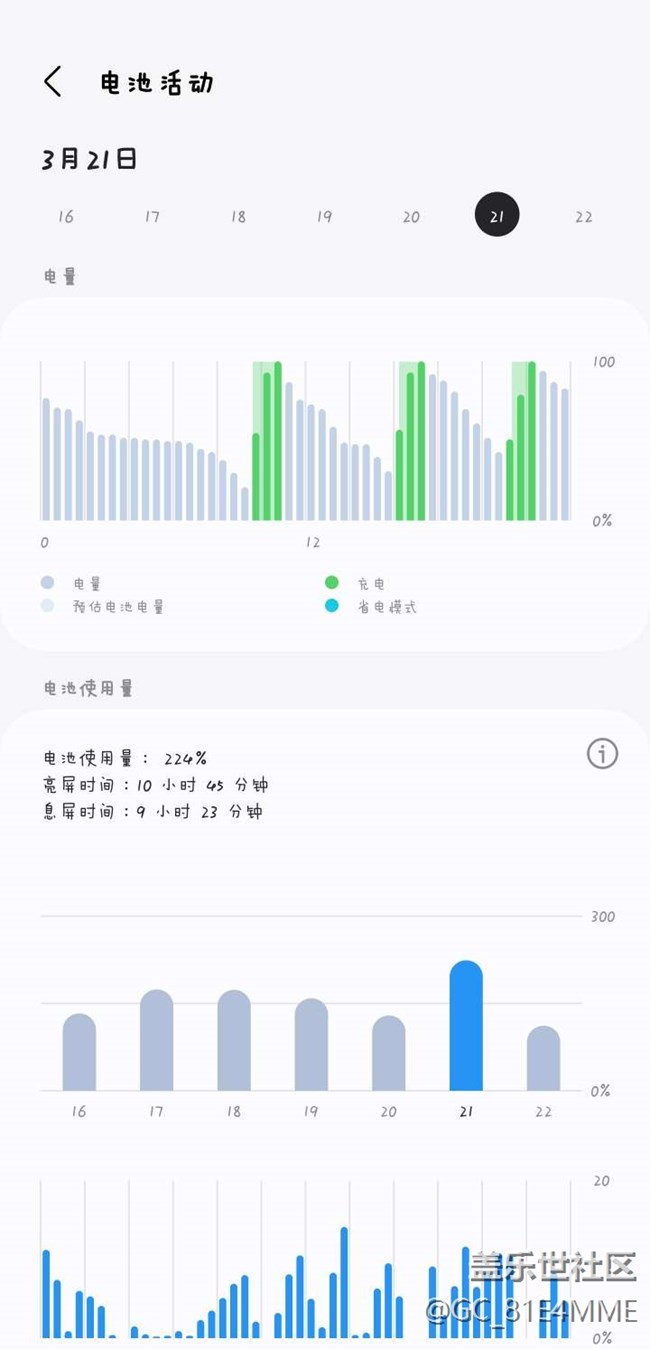Image resolution: width=650 pixels, height=1349 pixels.
Task: Tap the day 17 bar in usage chart
Action: [157, 1041]
